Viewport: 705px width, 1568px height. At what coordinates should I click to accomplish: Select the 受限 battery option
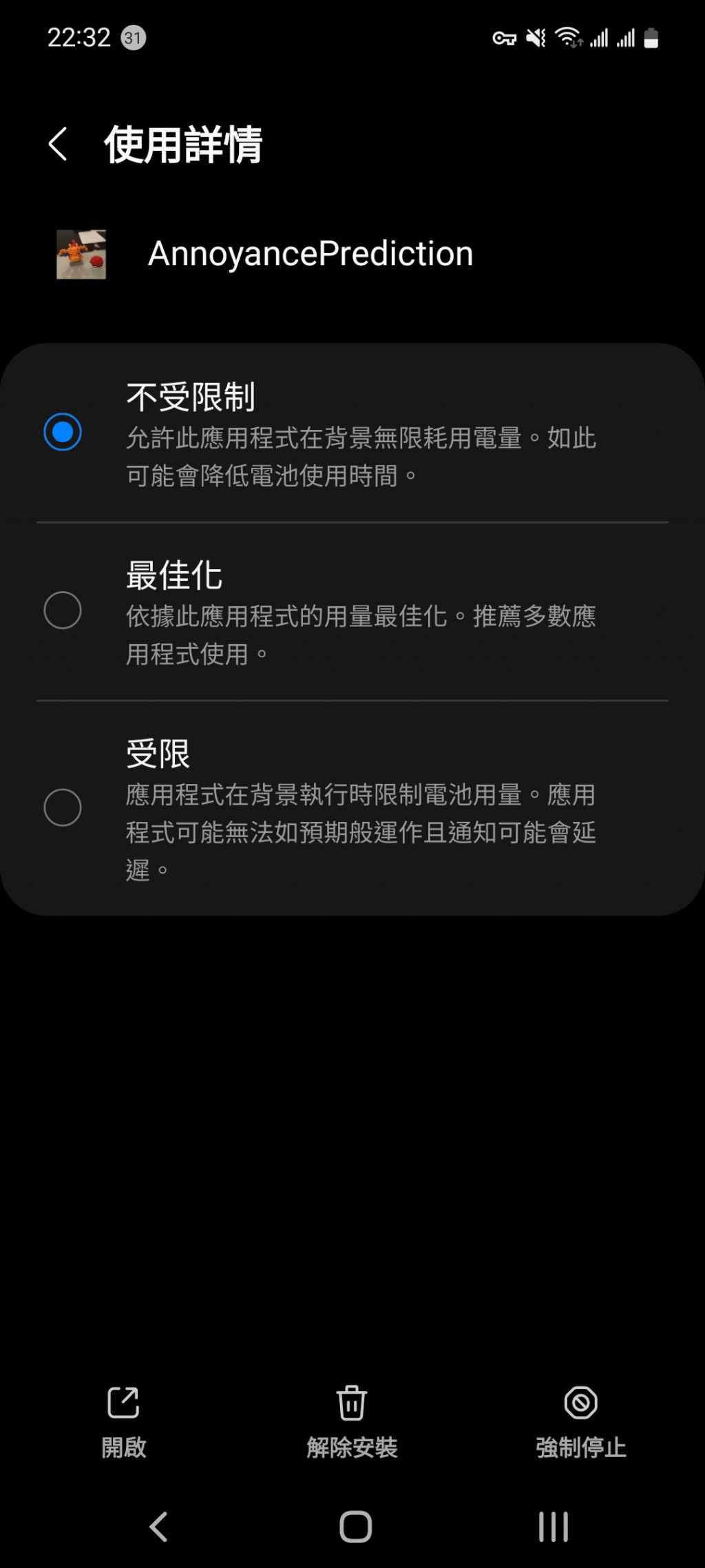point(63,807)
